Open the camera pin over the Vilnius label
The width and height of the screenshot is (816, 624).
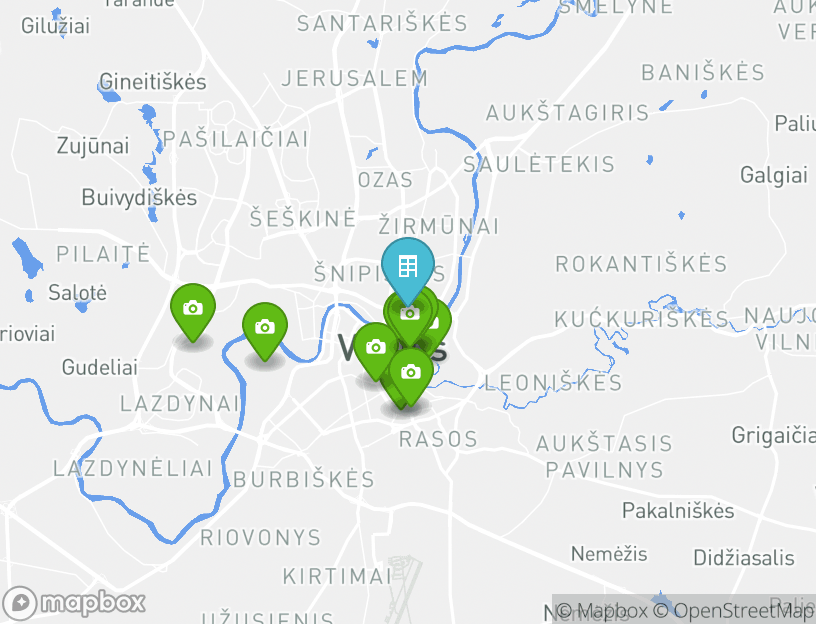tap(375, 347)
